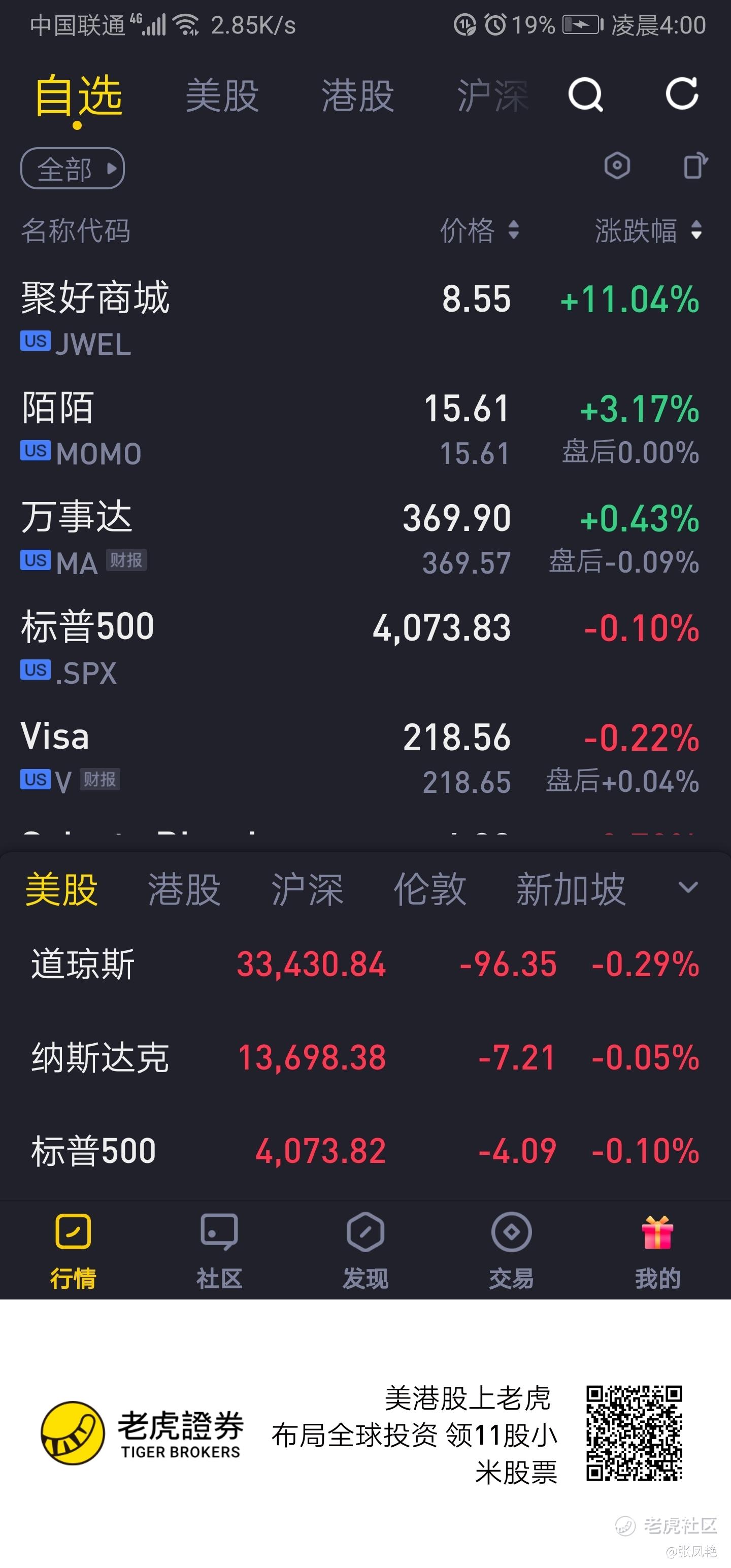
Task: Open the Visa stock row
Action: pyautogui.click(x=365, y=758)
